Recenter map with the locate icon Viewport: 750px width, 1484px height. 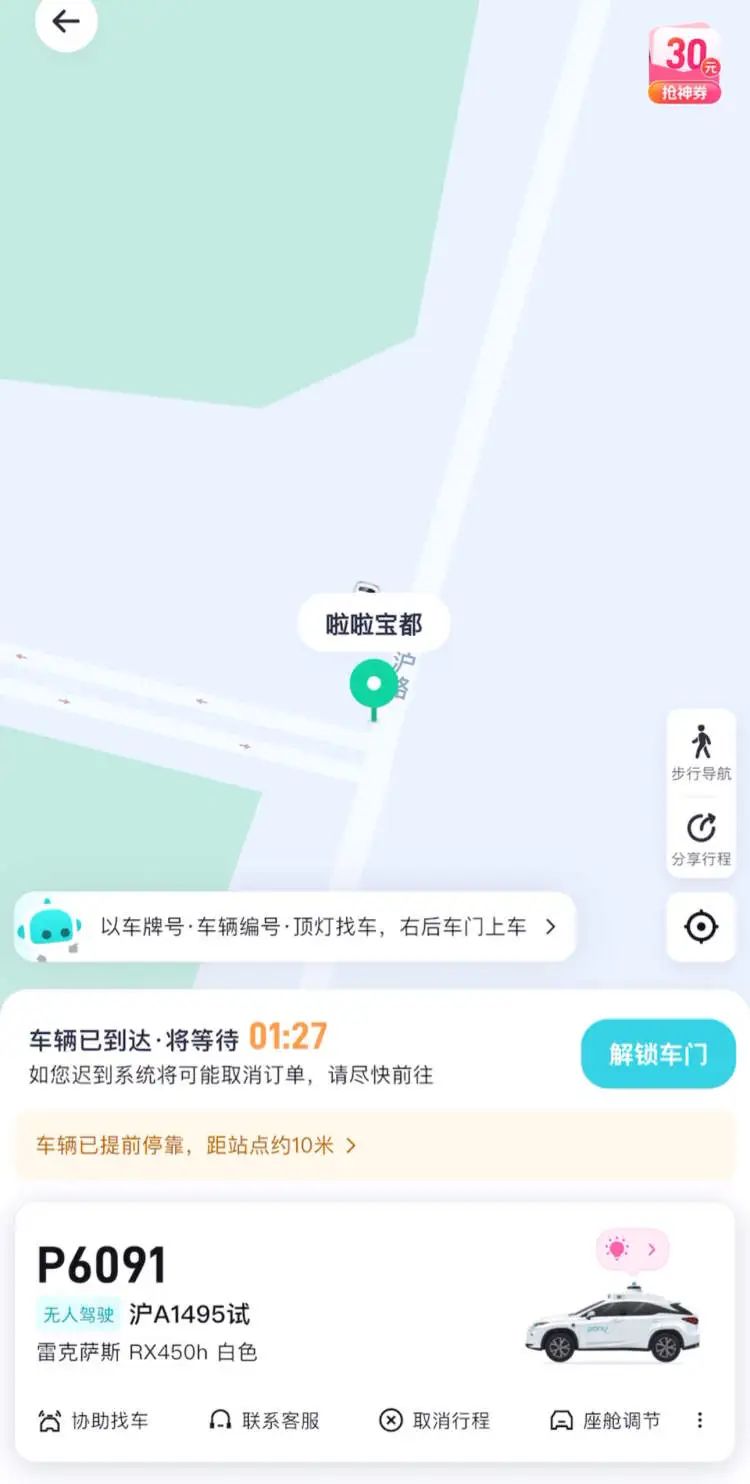pyautogui.click(x=701, y=927)
